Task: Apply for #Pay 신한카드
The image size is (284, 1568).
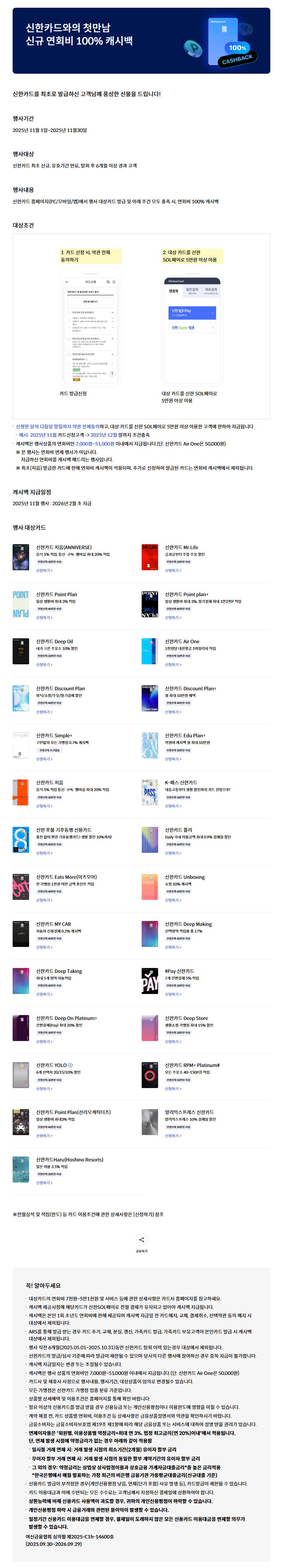Action: pos(173,995)
